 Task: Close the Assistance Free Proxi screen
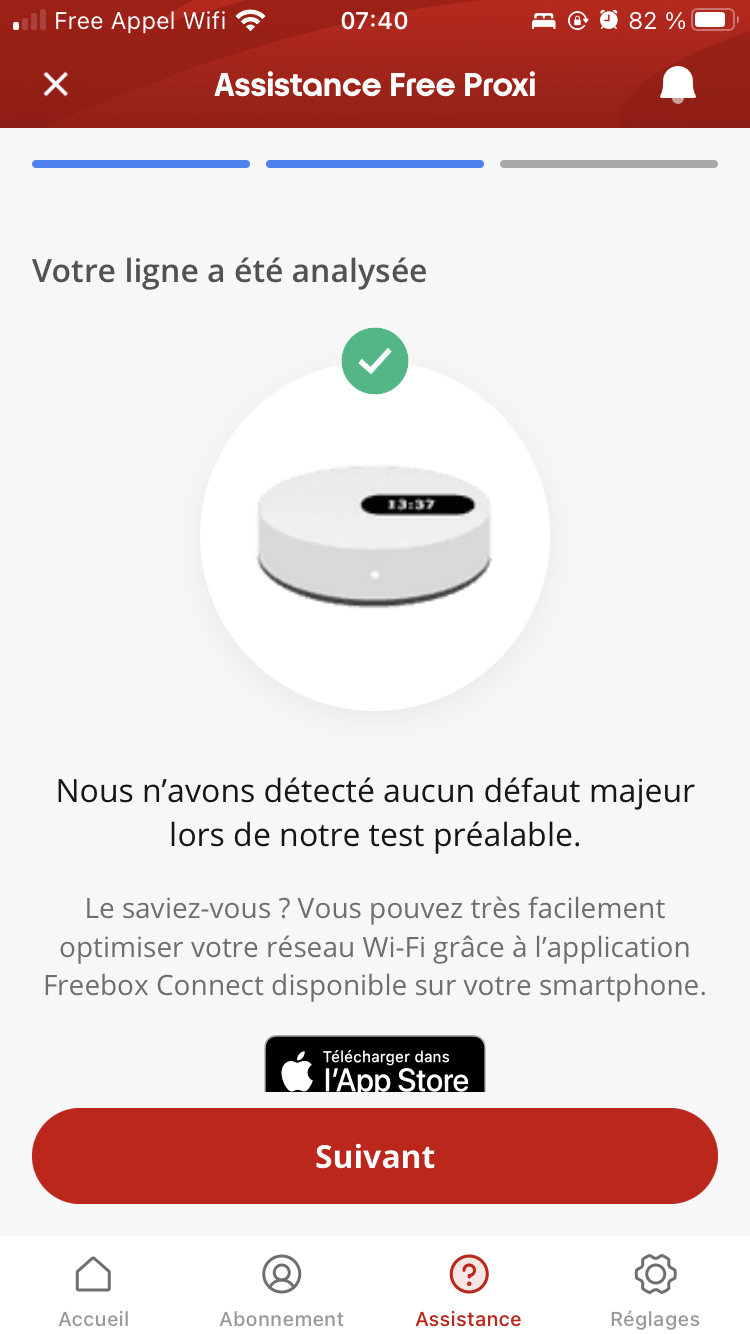tap(56, 84)
